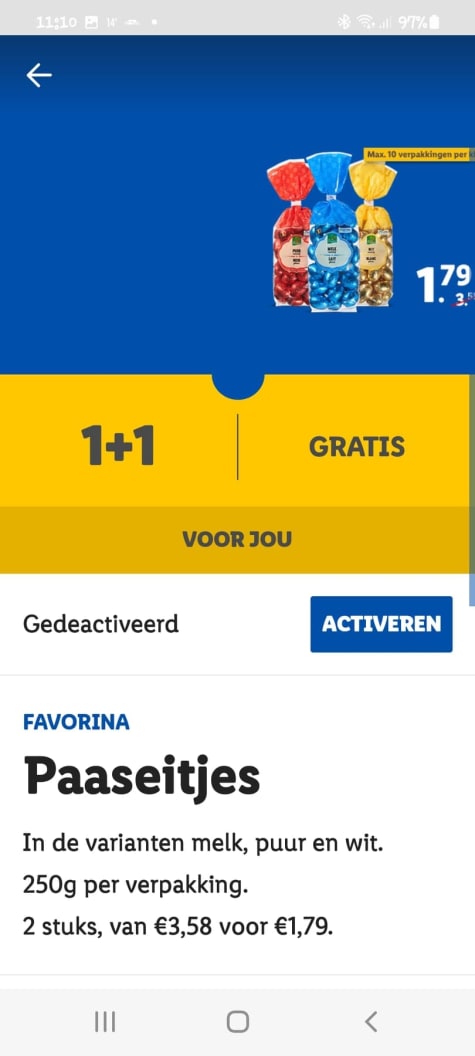Go back using the top-left arrow
This screenshot has height=1056, width=475.
pyautogui.click(x=39, y=75)
